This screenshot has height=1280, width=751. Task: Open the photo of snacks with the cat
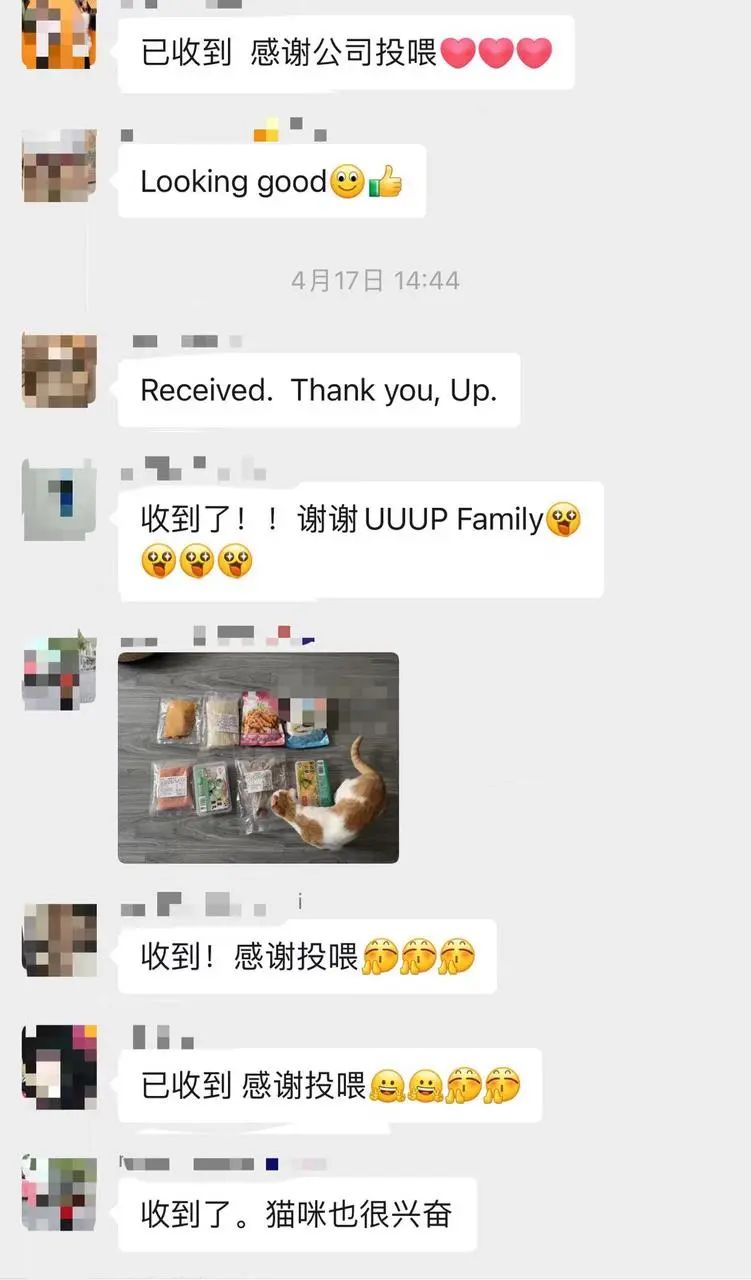pos(258,757)
